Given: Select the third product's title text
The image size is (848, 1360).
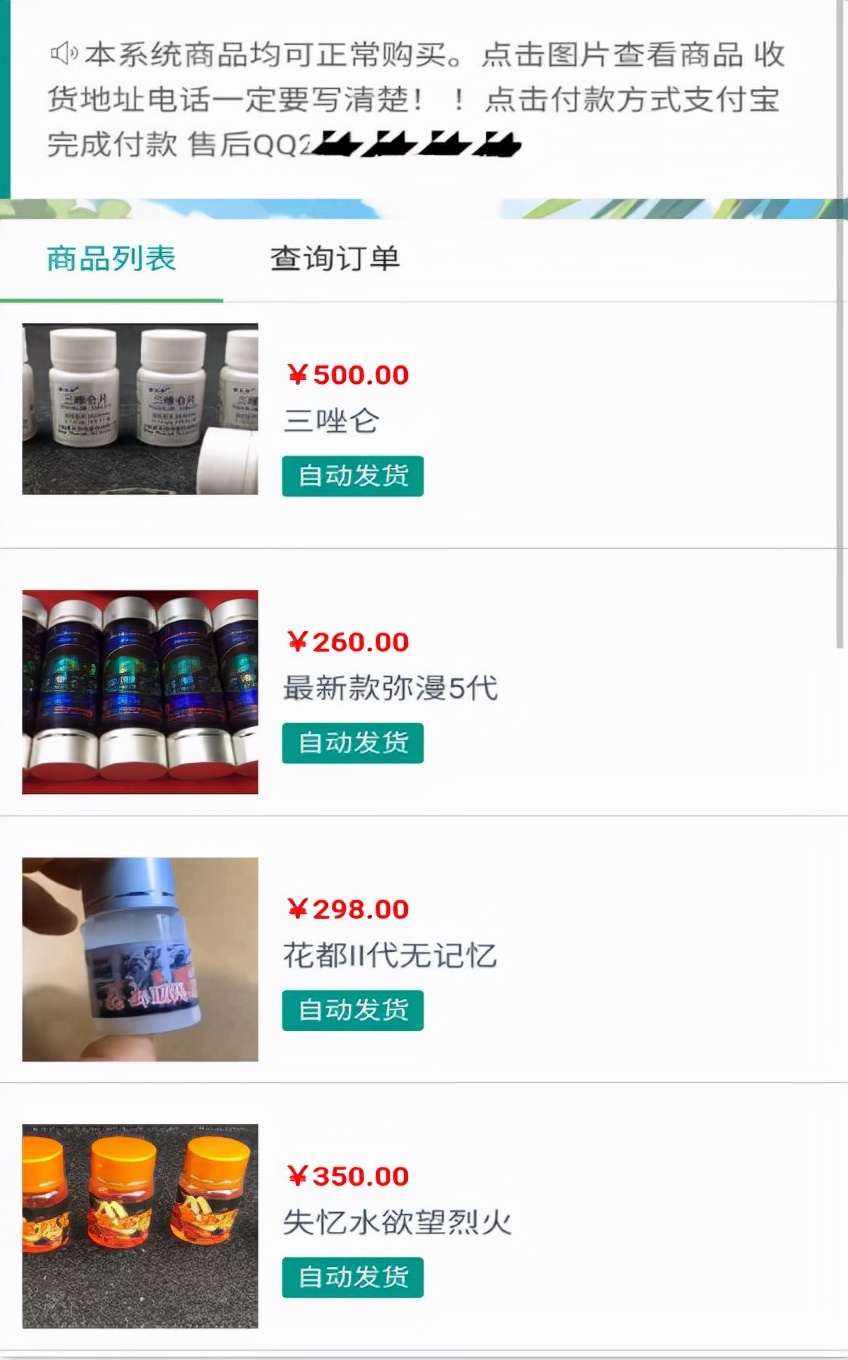Looking at the screenshot, I should 391,956.
